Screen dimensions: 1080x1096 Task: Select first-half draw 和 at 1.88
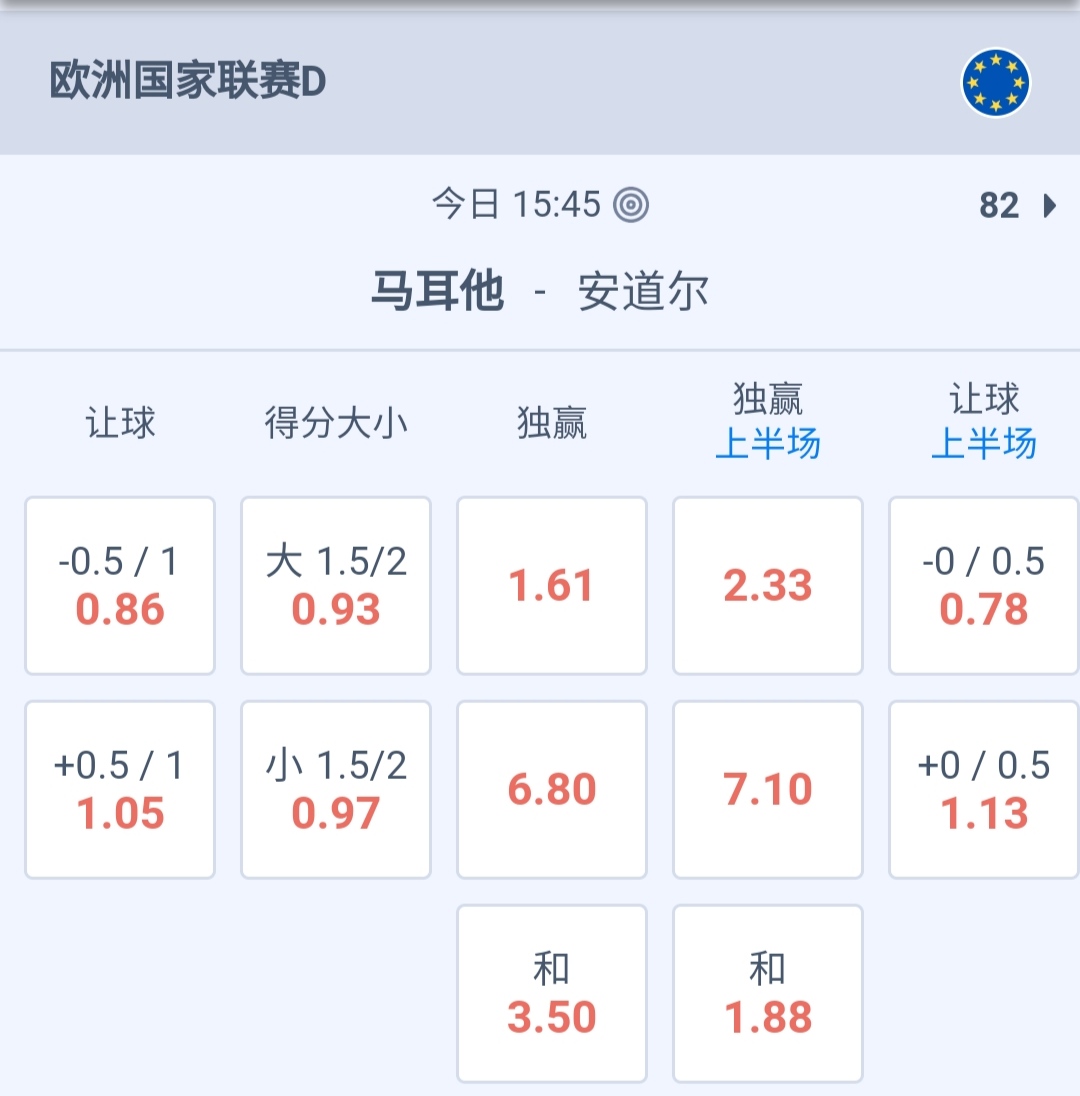coord(768,994)
